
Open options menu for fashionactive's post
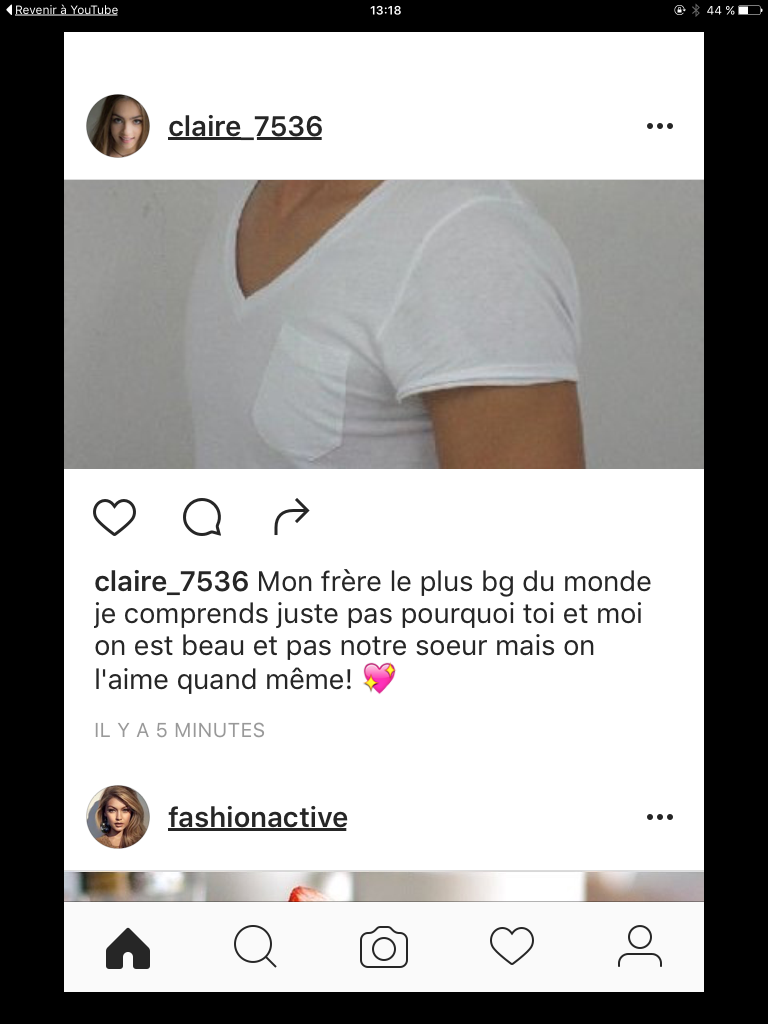click(660, 817)
